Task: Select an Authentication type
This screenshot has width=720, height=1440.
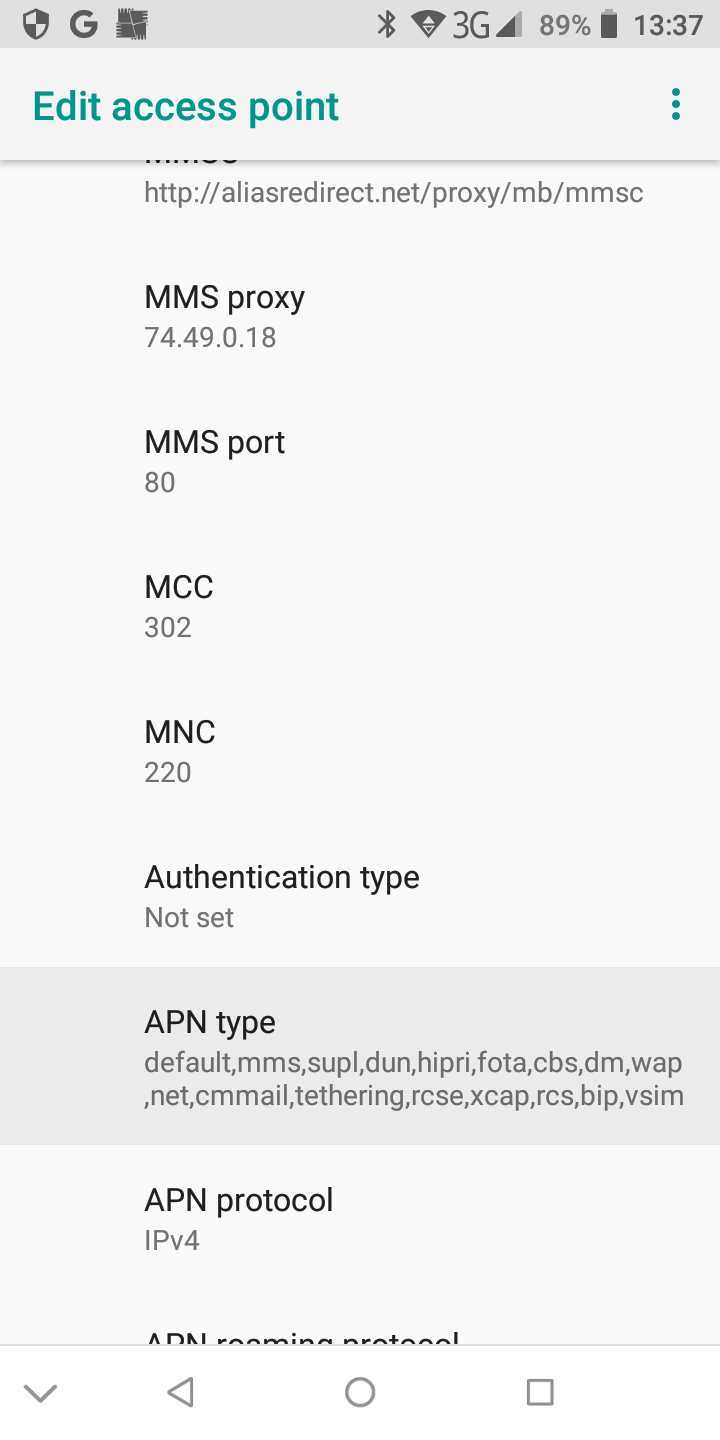Action: pos(360,896)
